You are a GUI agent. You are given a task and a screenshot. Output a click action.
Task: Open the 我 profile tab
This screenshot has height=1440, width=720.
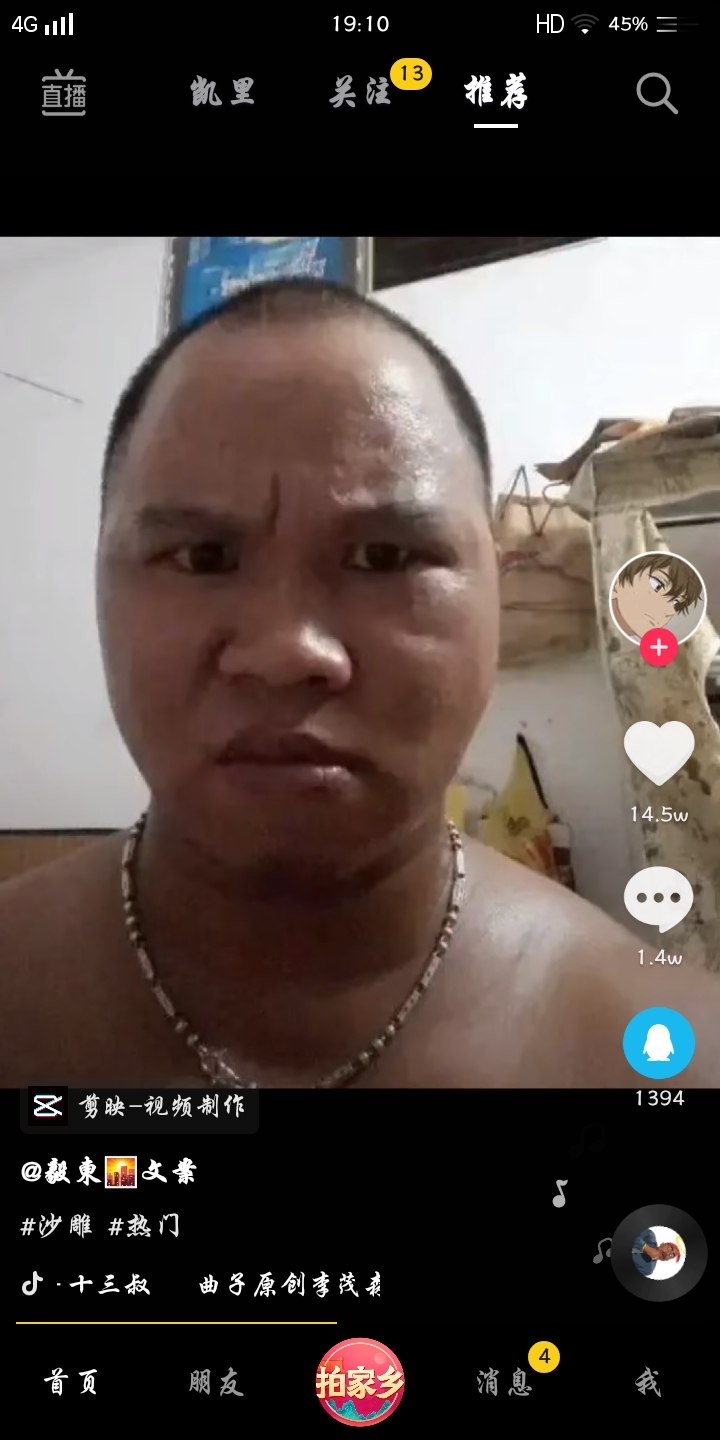(647, 1383)
